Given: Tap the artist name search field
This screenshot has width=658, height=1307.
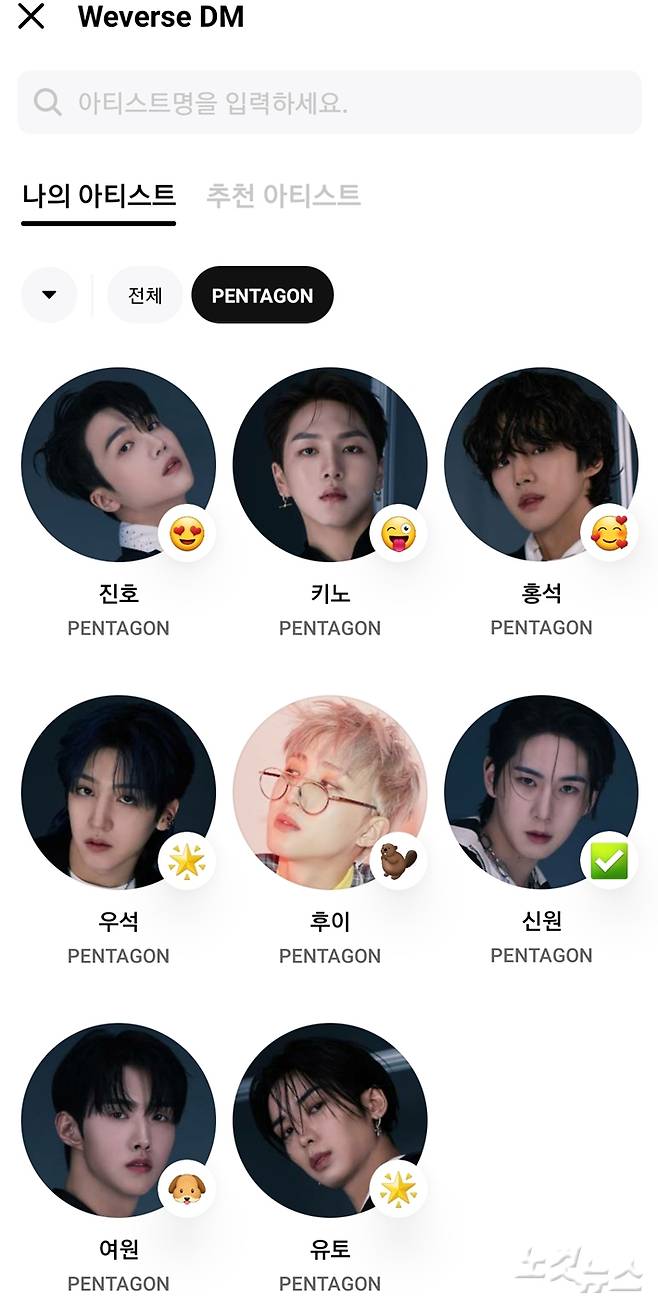Looking at the screenshot, I should (x=329, y=102).
